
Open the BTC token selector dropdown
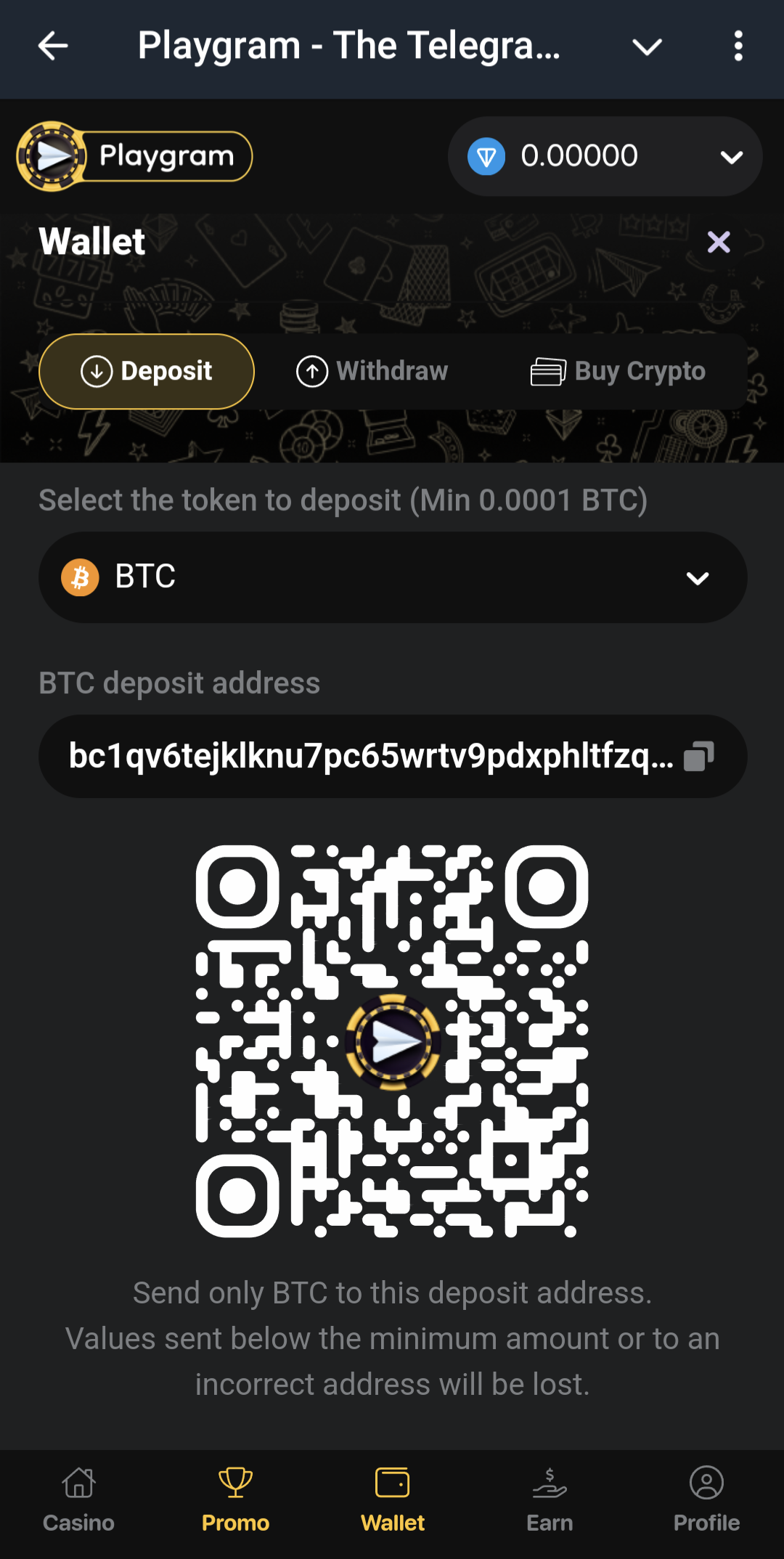tap(393, 577)
